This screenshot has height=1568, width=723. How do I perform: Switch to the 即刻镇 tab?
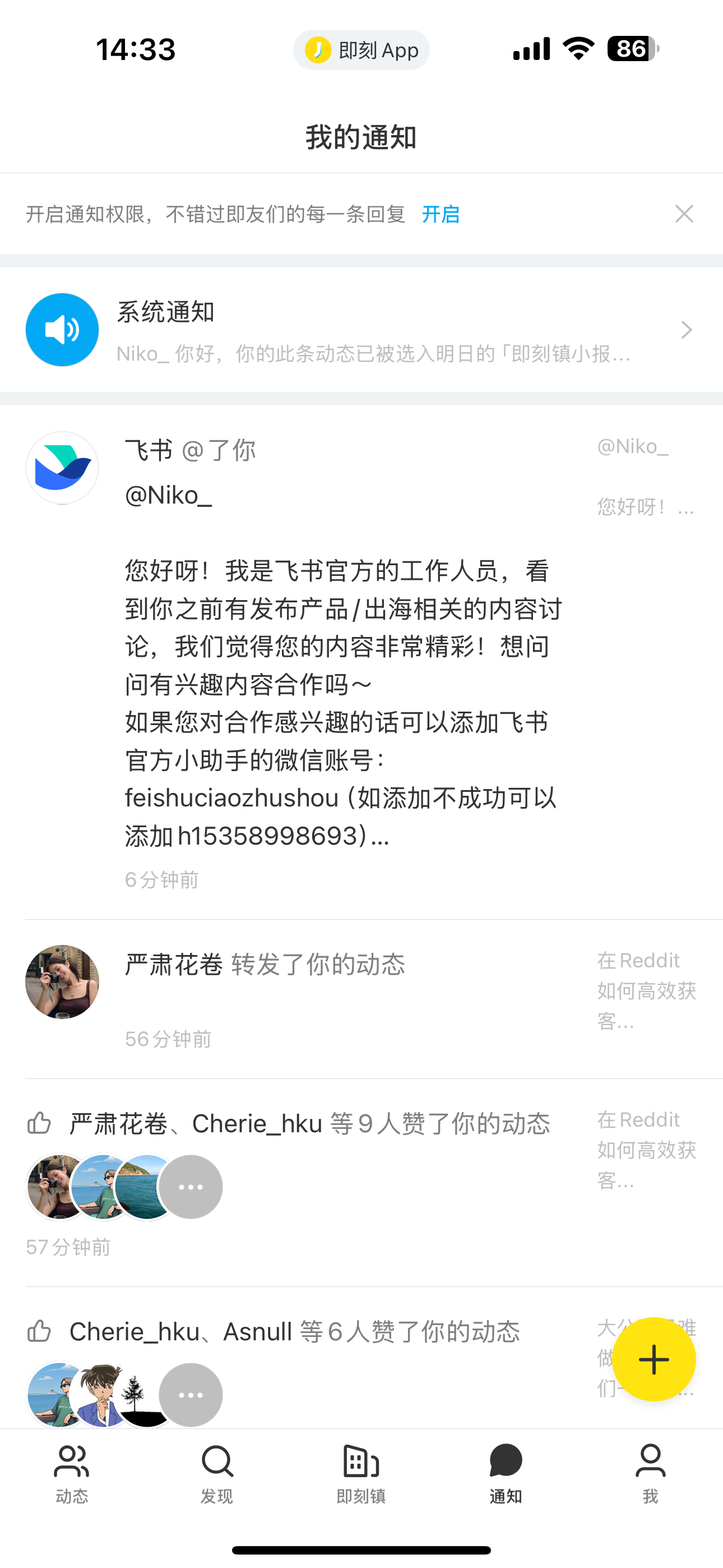tap(361, 1473)
